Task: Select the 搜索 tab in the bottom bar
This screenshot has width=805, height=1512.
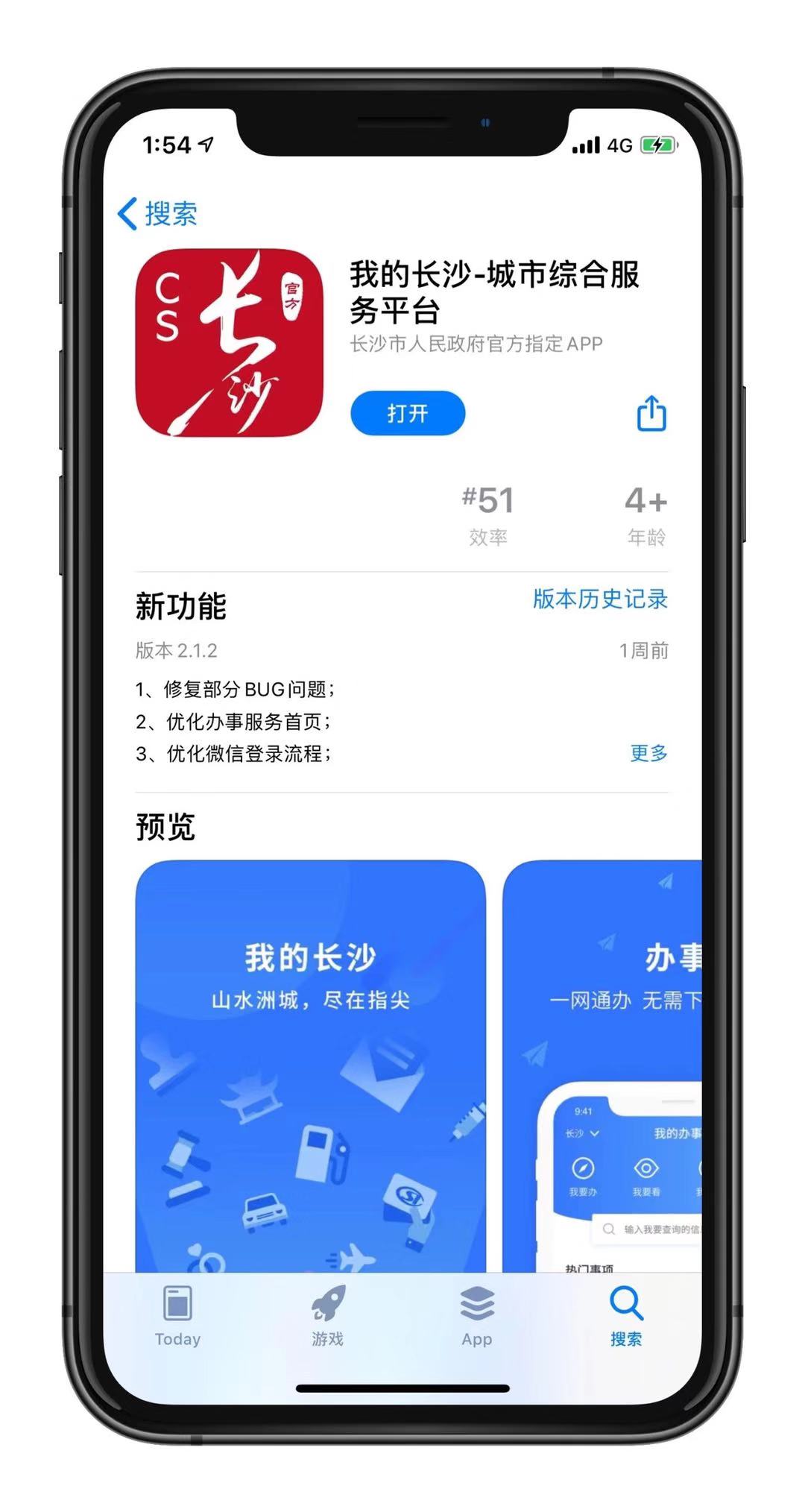Action: click(626, 1317)
